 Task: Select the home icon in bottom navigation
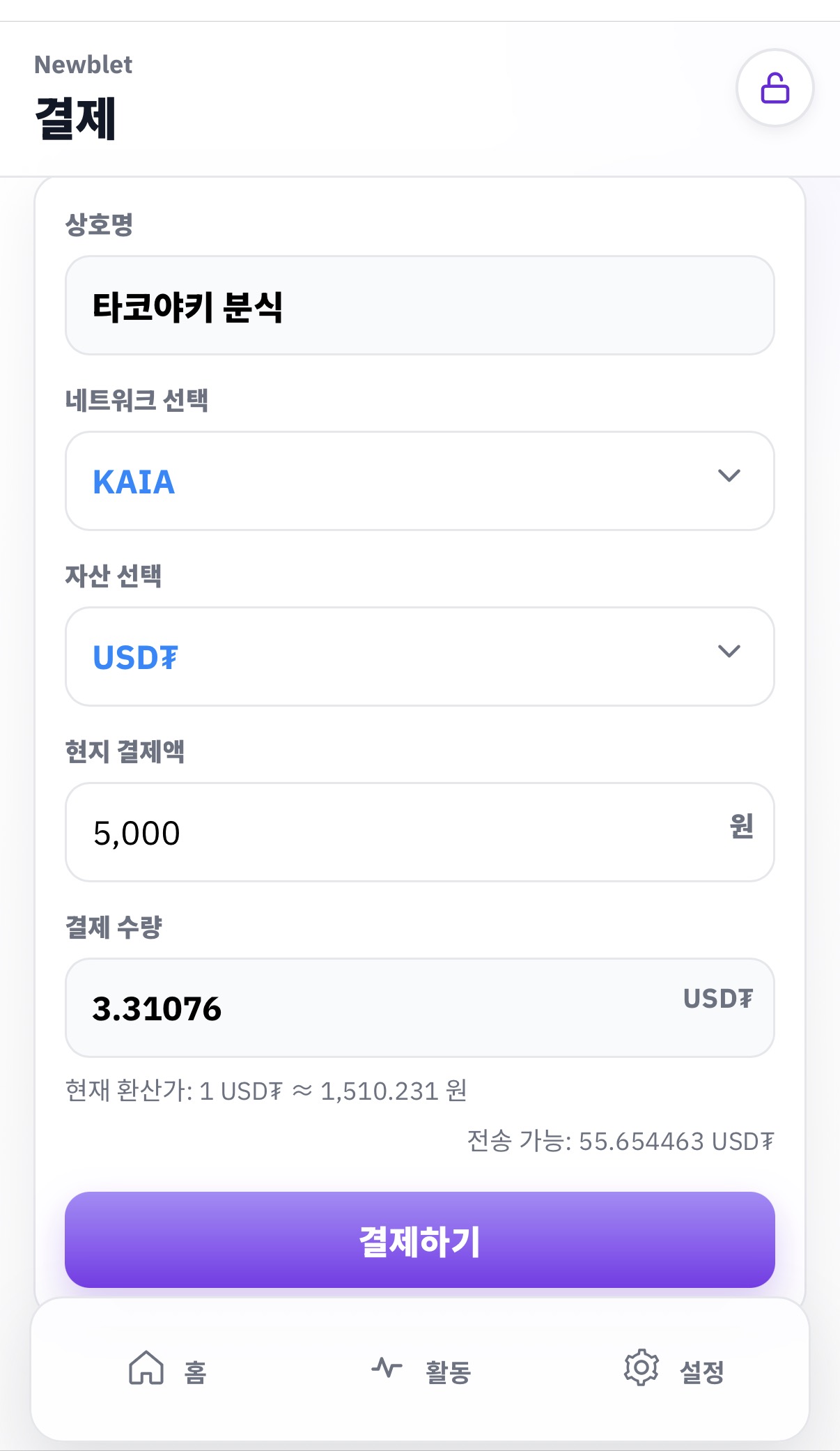(x=145, y=1367)
